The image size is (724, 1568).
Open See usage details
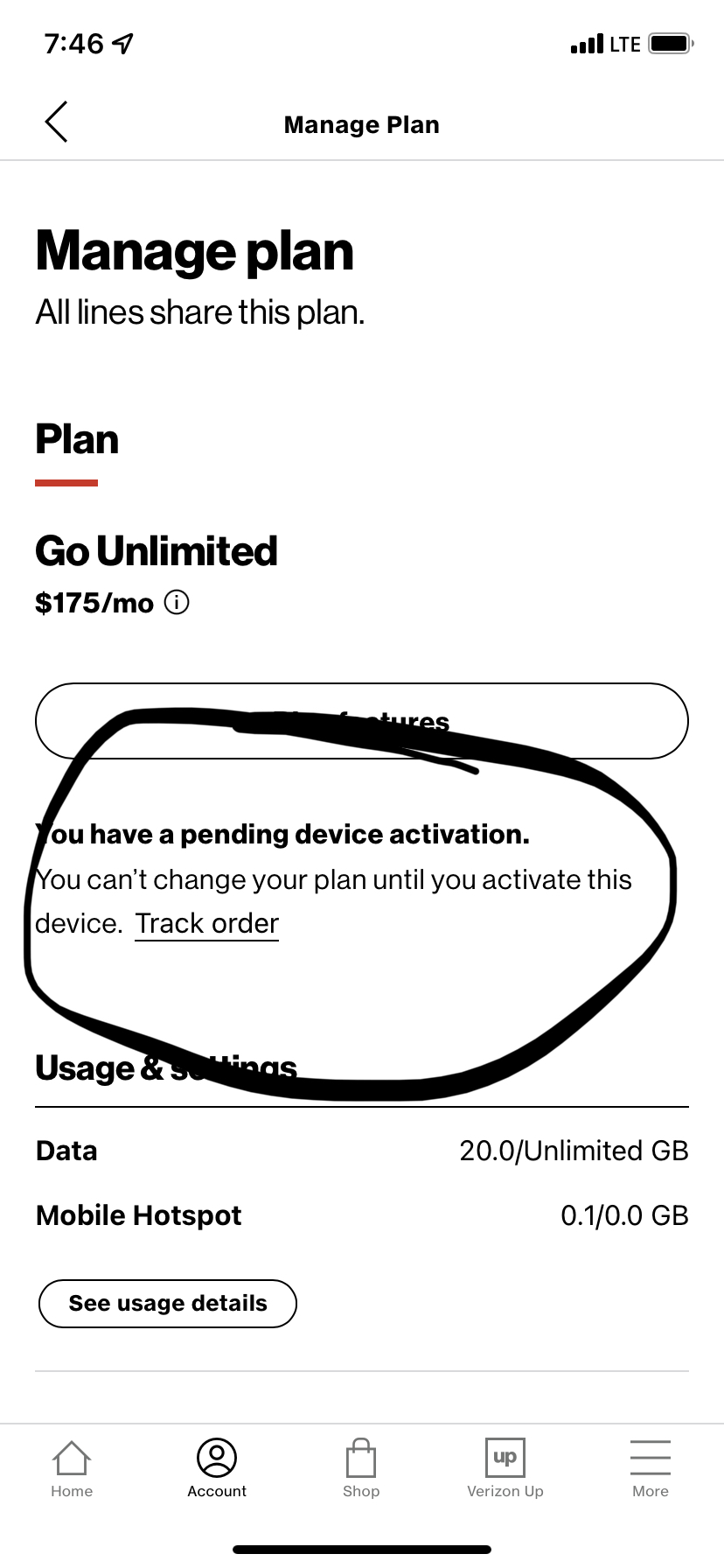pos(168,1304)
